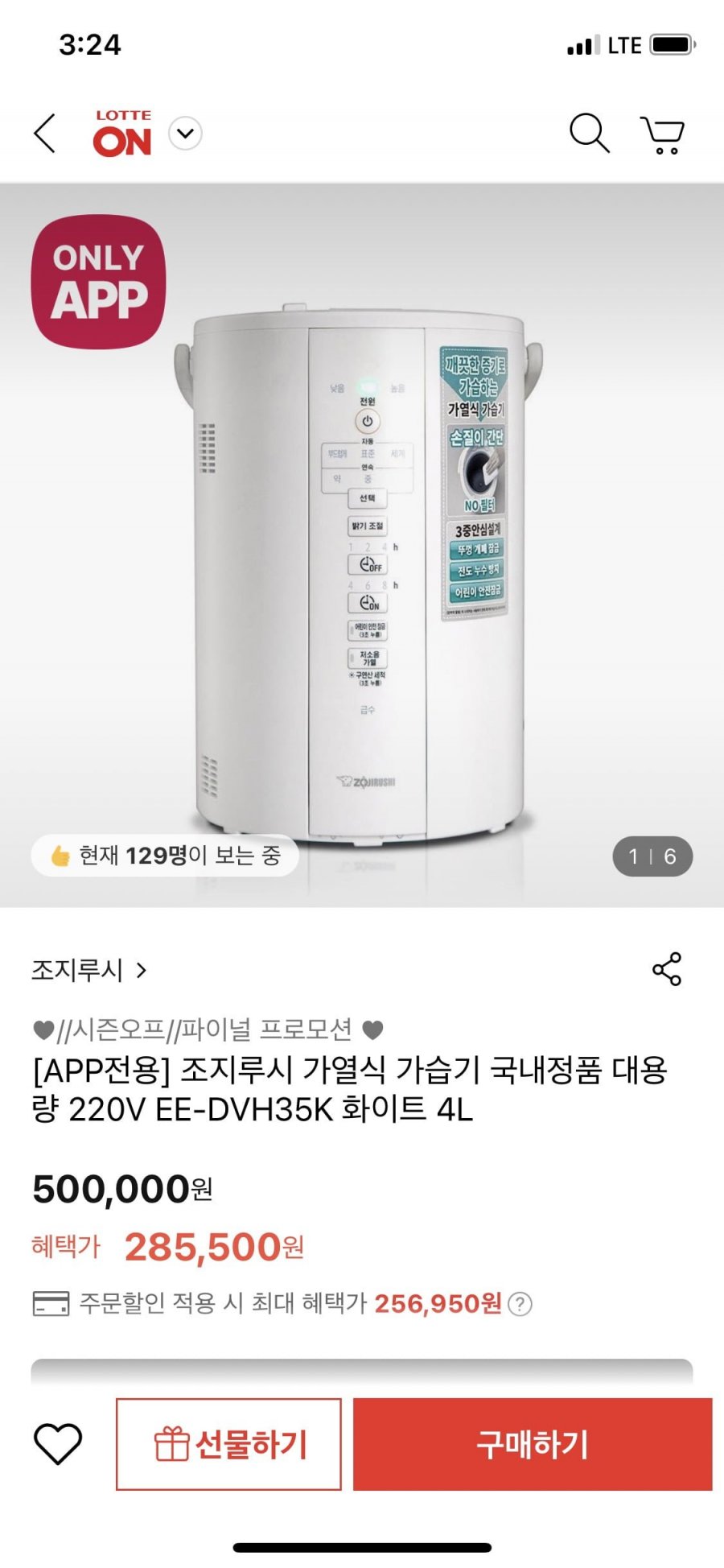This screenshot has height=1568, width=724.
Task: Open the search magnifier
Action: tap(589, 133)
